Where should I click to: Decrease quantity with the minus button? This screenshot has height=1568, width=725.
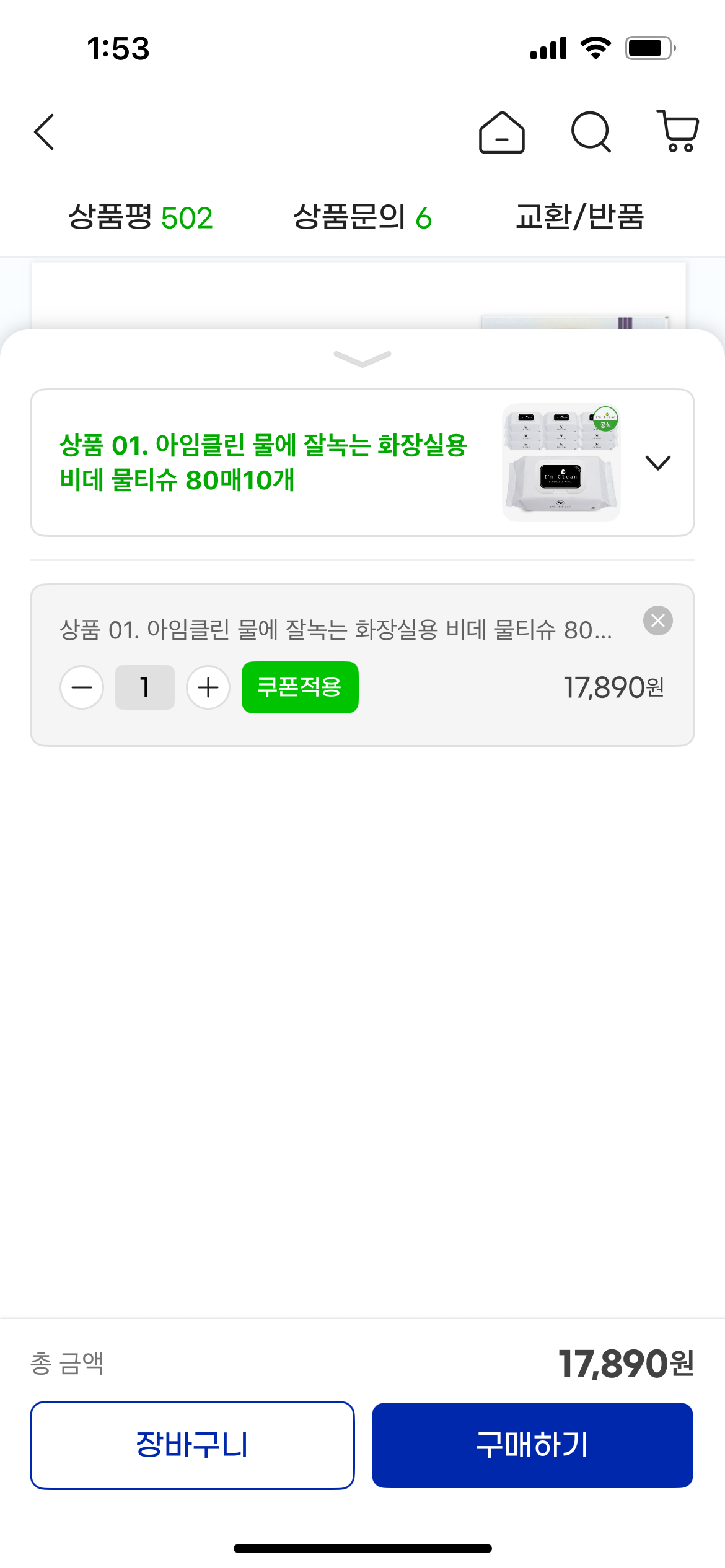click(82, 687)
